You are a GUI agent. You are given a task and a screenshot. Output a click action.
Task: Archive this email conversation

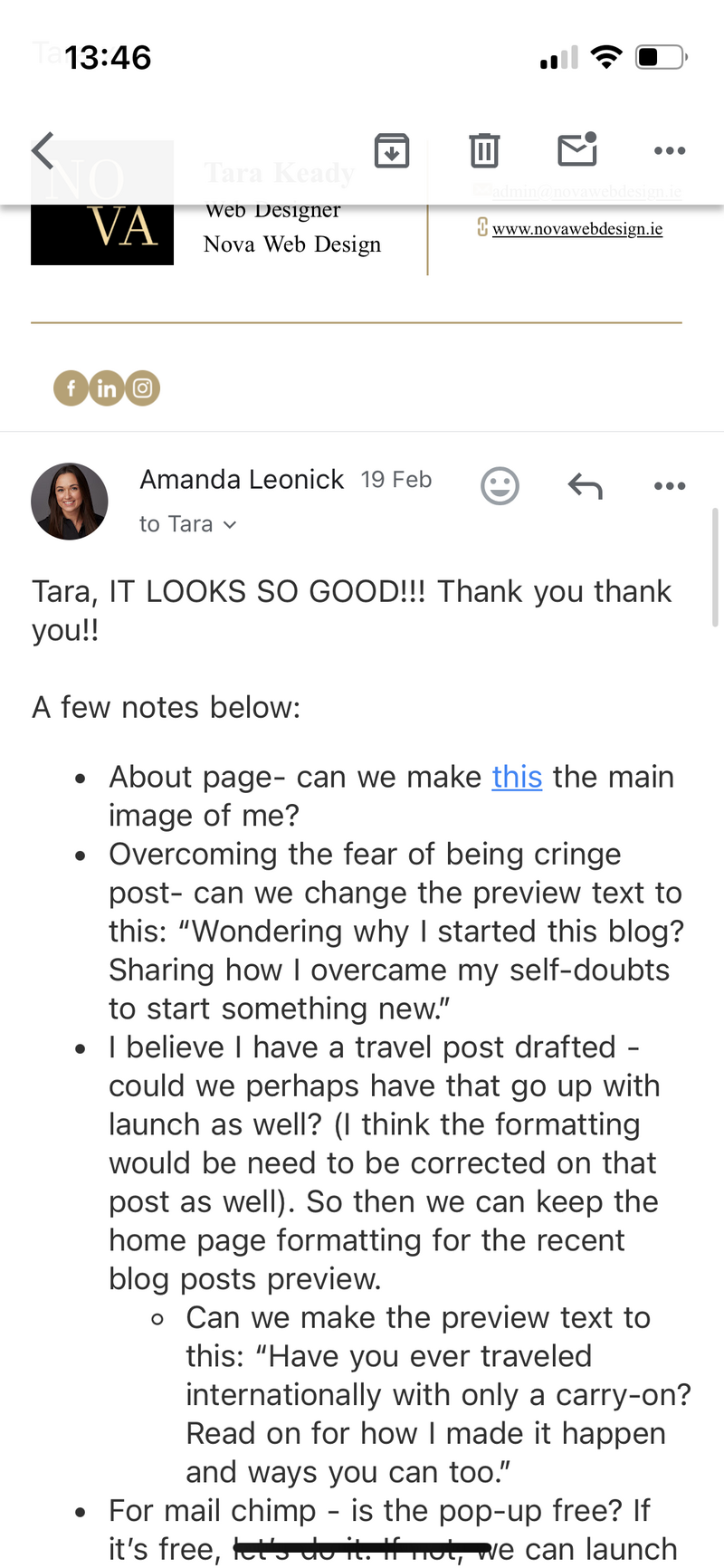pos(392,150)
